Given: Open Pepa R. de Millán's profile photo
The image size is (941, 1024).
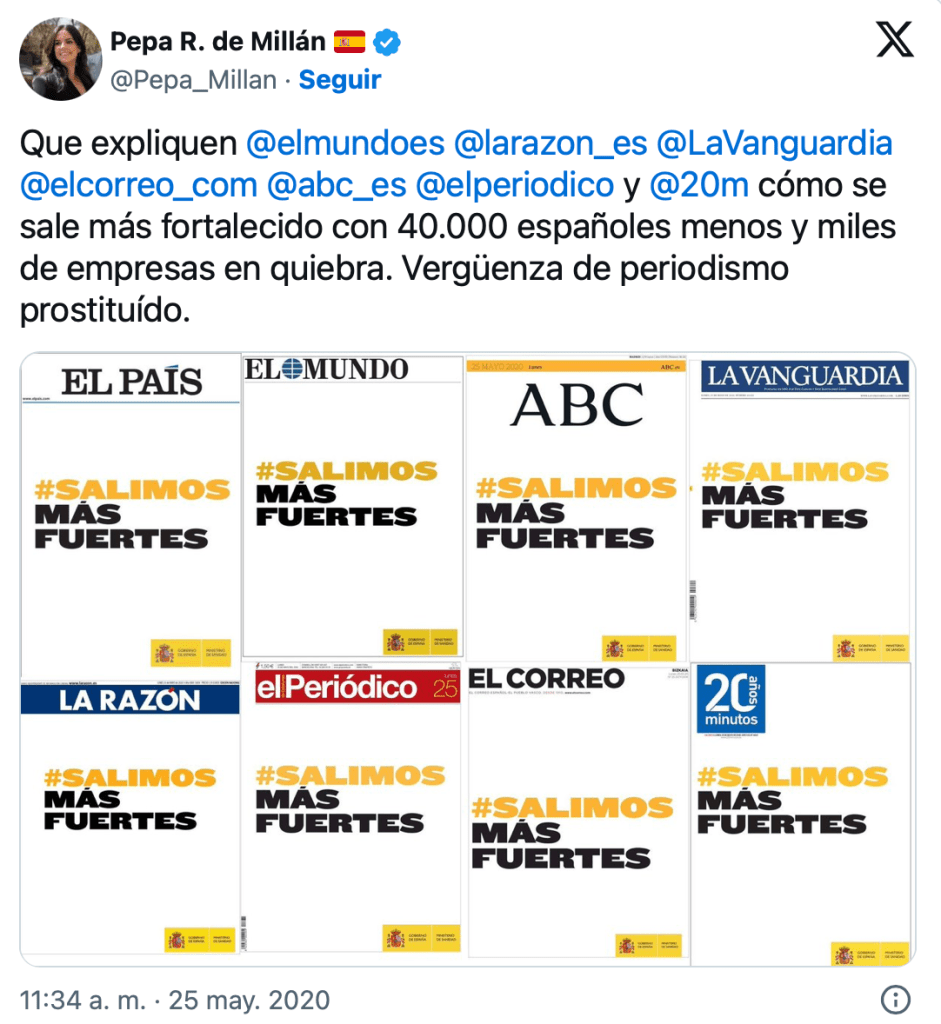Looking at the screenshot, I should [60, 59].
